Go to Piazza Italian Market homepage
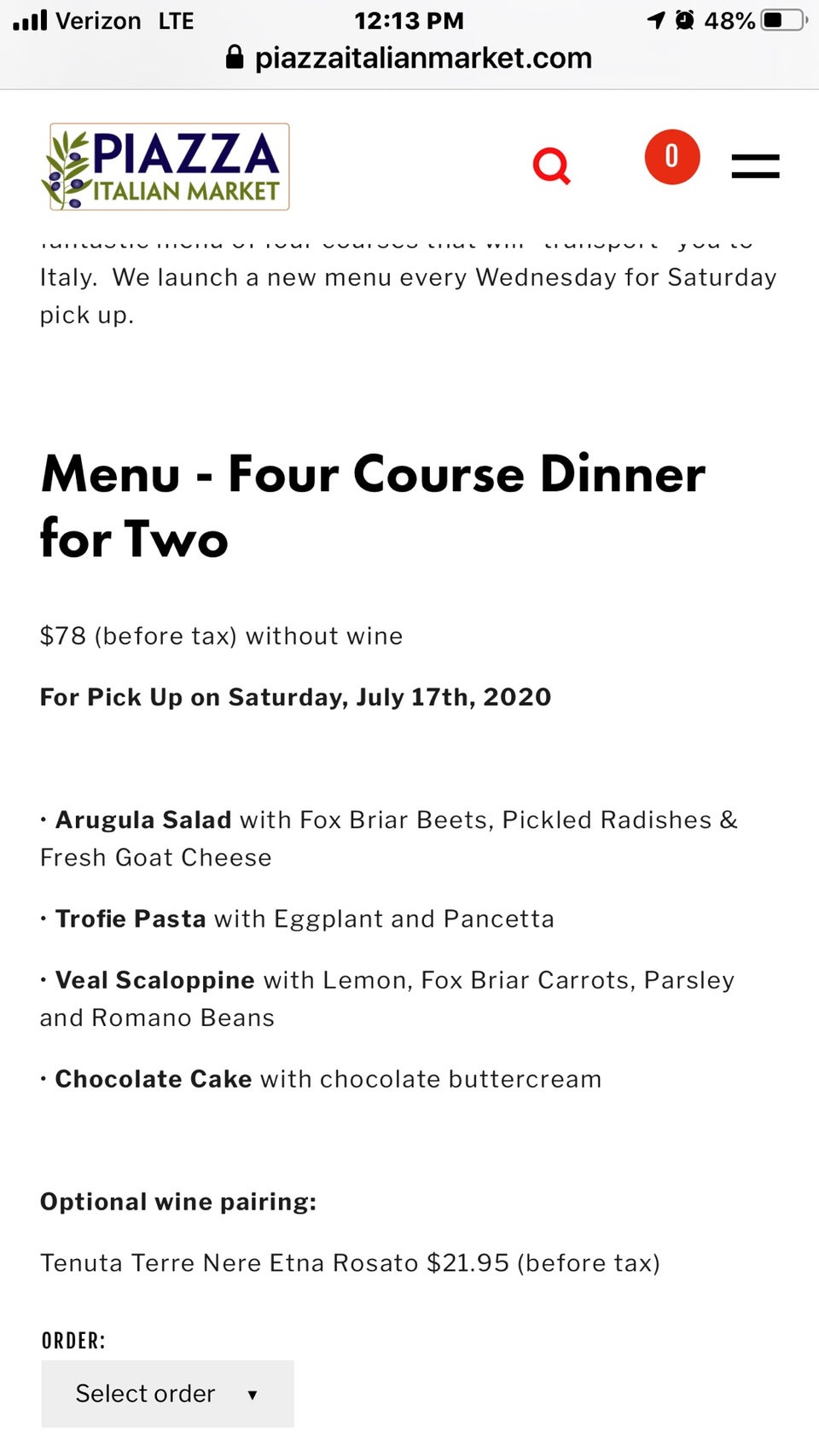Image resolution: width=819 pixels, height=1456 pixels. (x=166, y=167)
